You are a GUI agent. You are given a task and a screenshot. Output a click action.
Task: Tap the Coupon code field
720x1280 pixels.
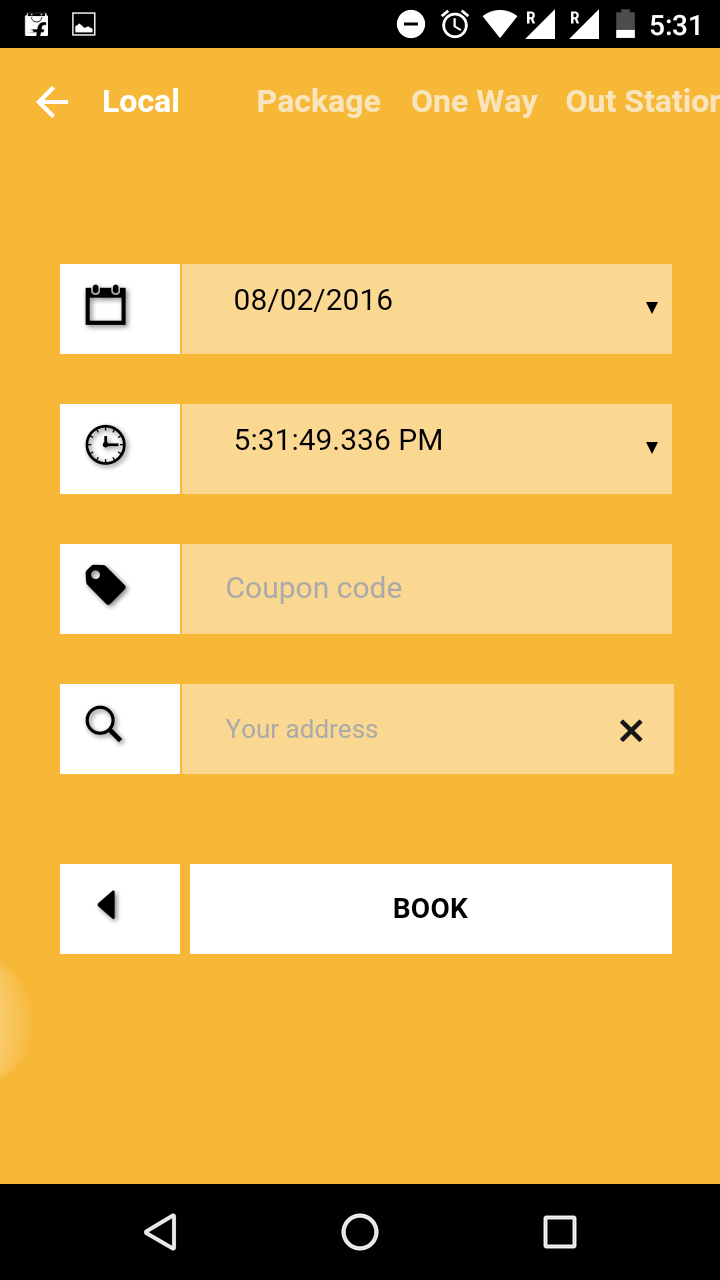(426, 588)
